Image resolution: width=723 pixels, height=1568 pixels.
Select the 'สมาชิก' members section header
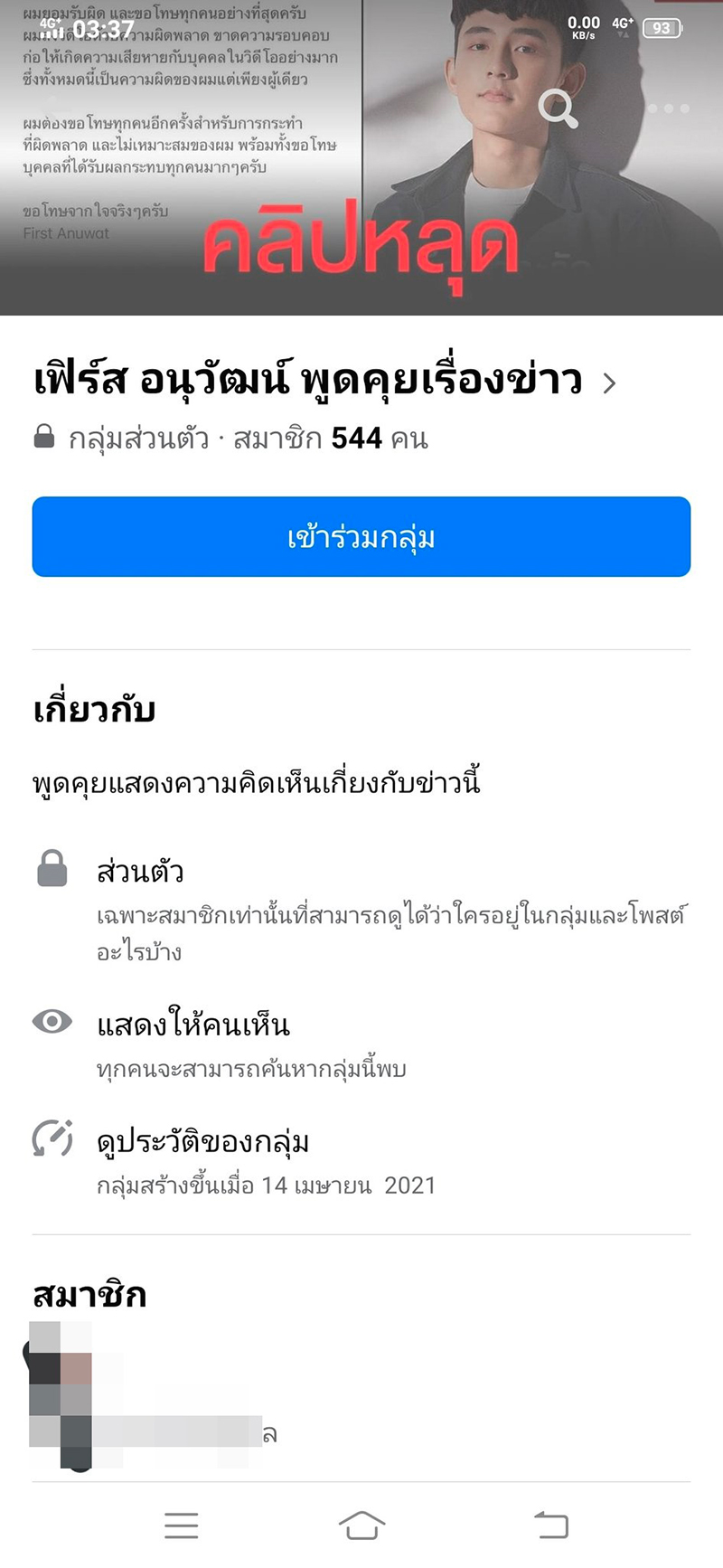89,1295
